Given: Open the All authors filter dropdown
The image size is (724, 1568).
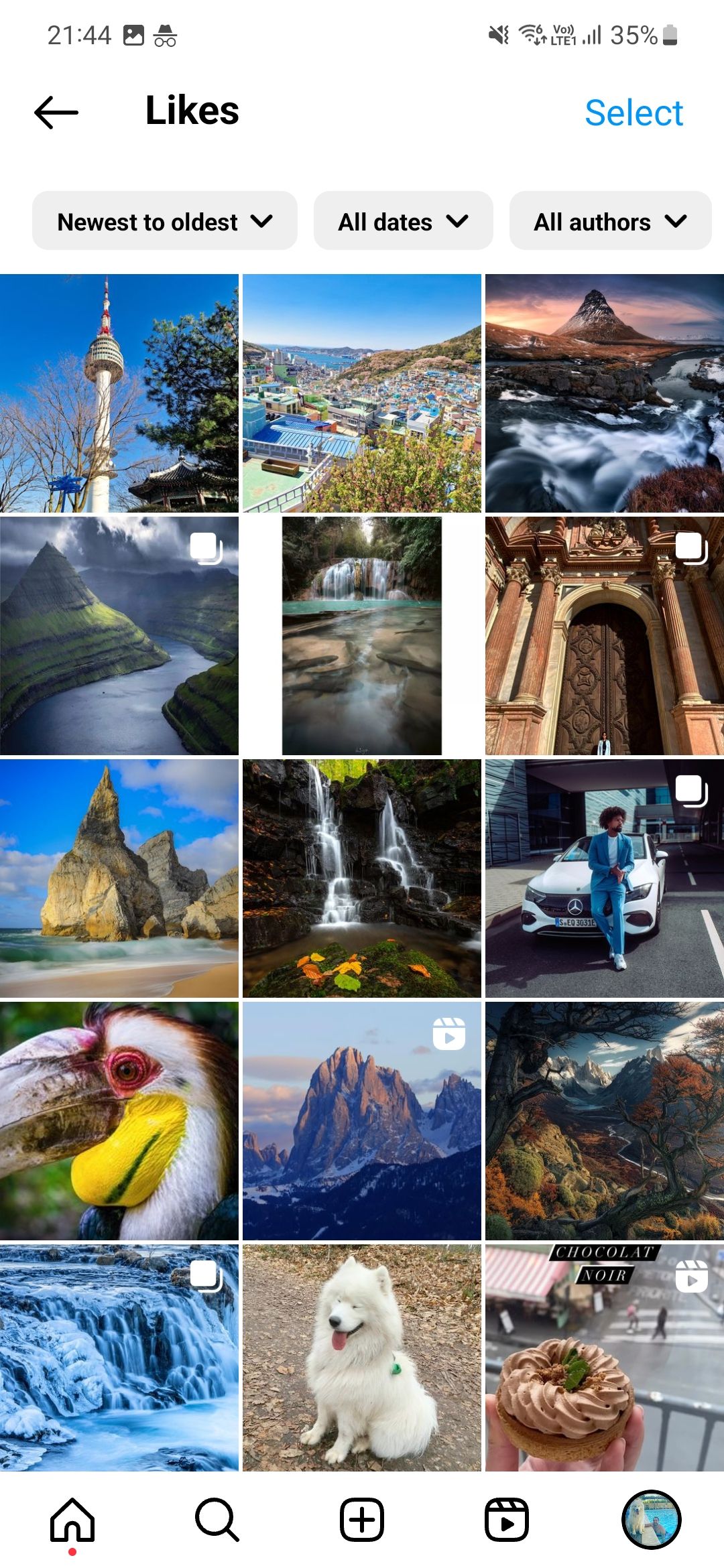Looking at the screenshot, I should click(609, 221).
